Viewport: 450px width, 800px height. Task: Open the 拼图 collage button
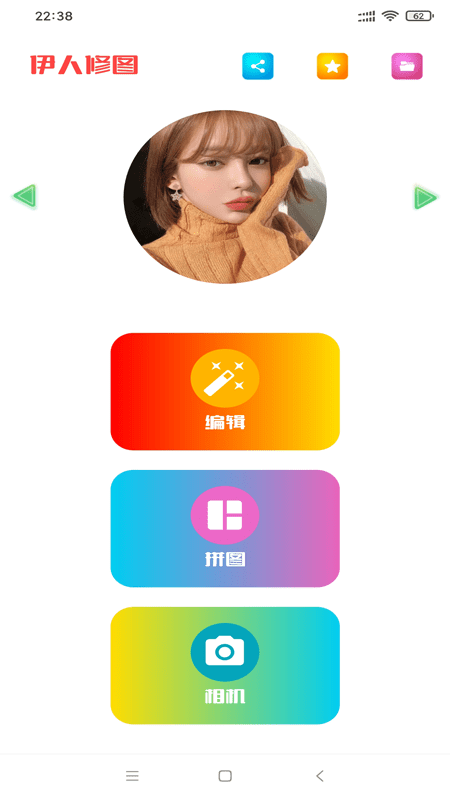click(225, 529)
